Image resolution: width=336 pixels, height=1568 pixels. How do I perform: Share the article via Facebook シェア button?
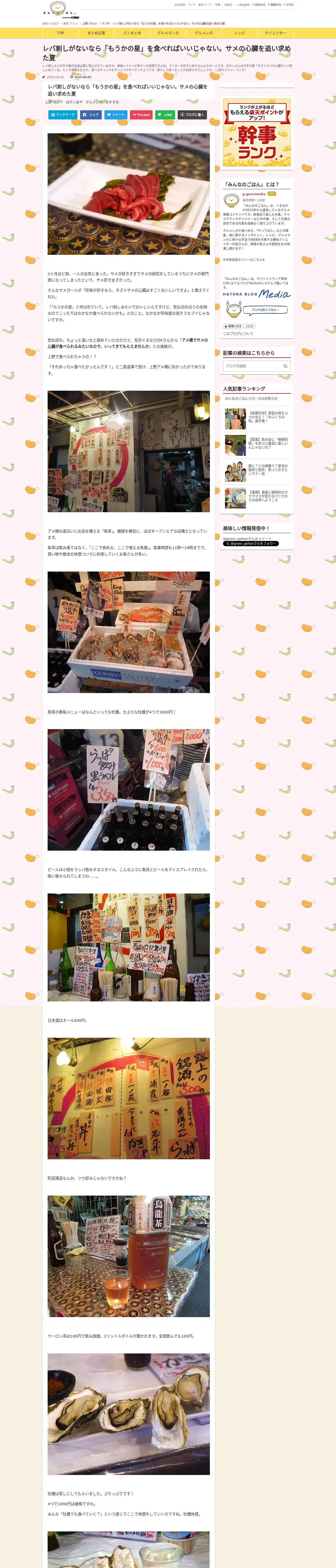(91, 114)
